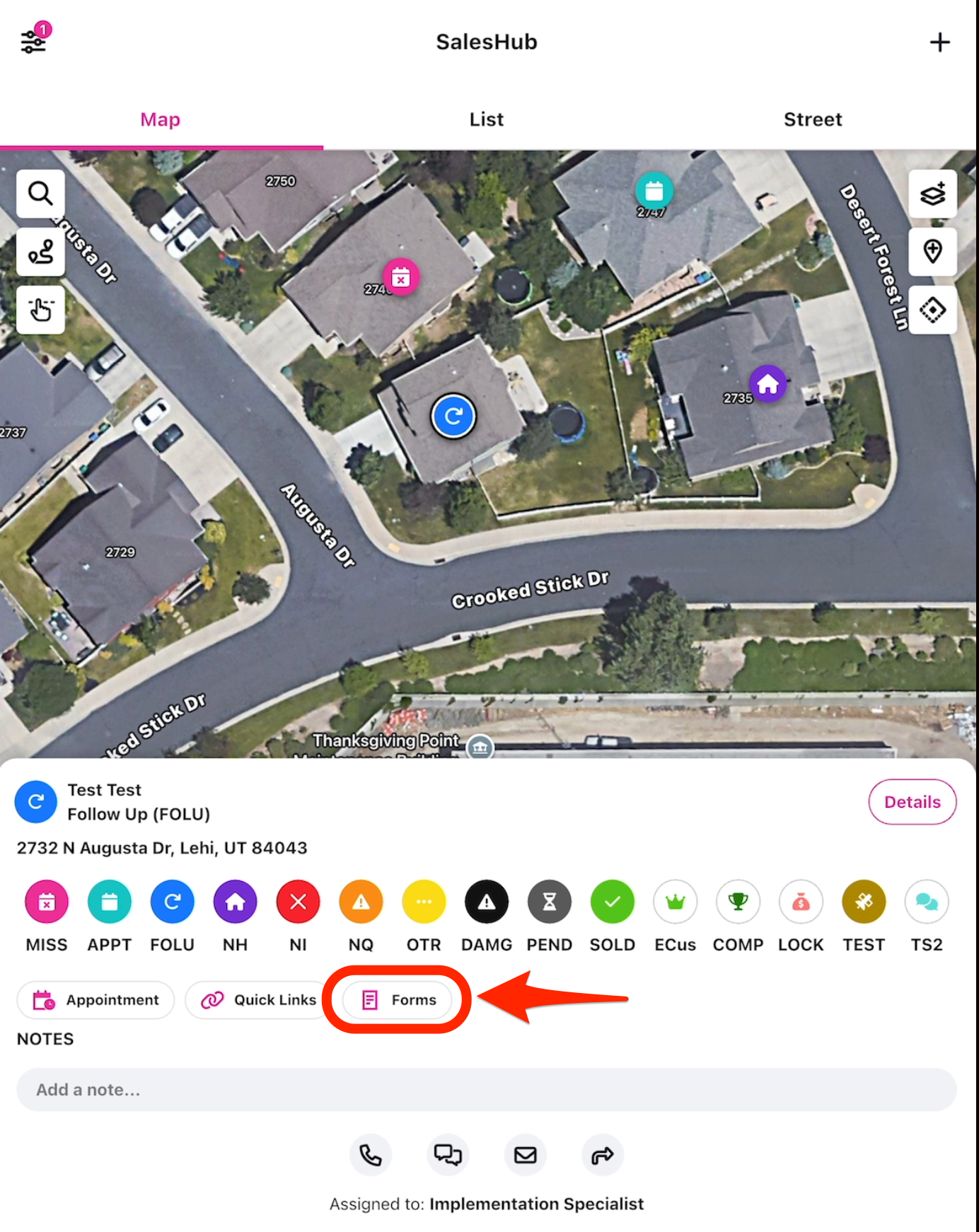Tap the Add a note field
This screenshot has width=979, height=1232.
click(x=487, y=1090)
